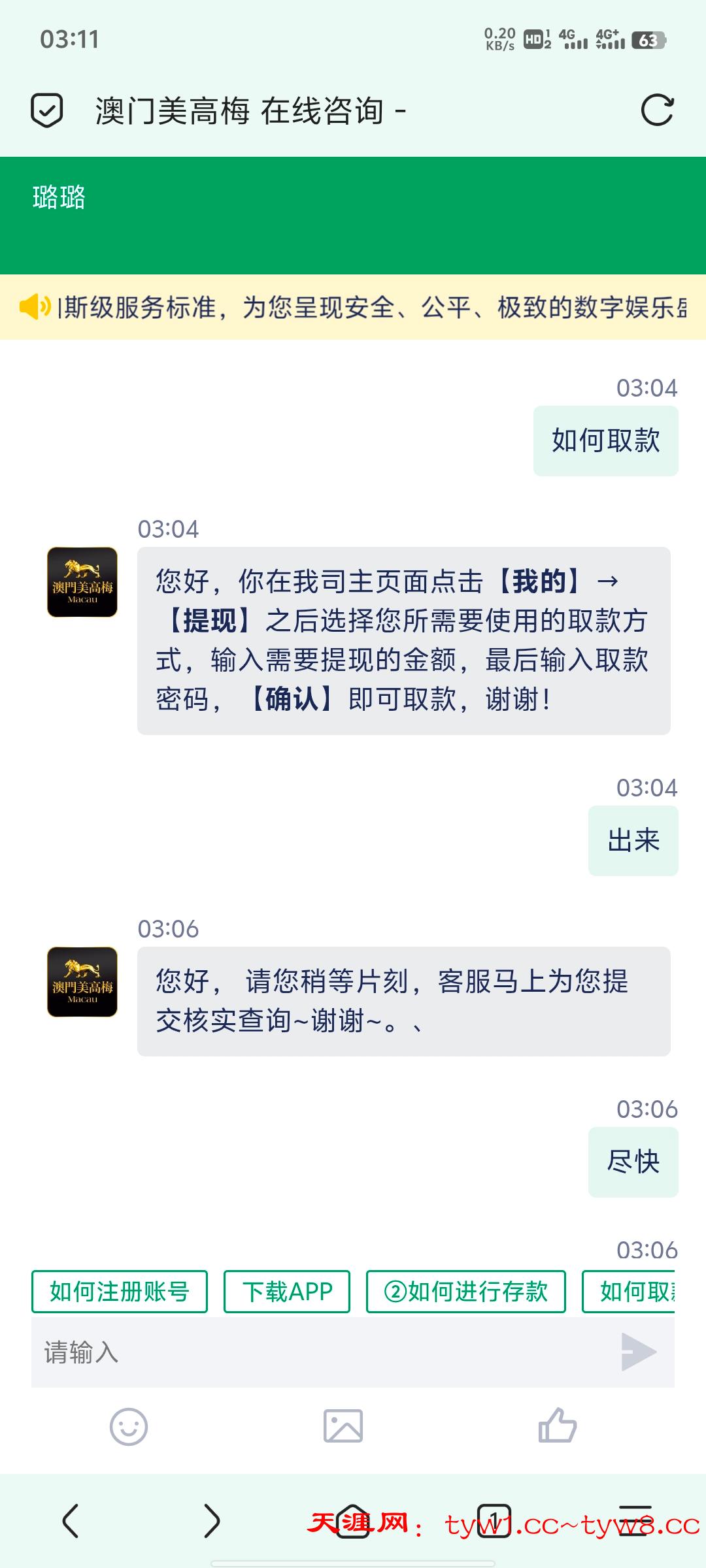Screen dimensions: 706x1568
Task: Go forward in the browser
Action: [212, 1521]
